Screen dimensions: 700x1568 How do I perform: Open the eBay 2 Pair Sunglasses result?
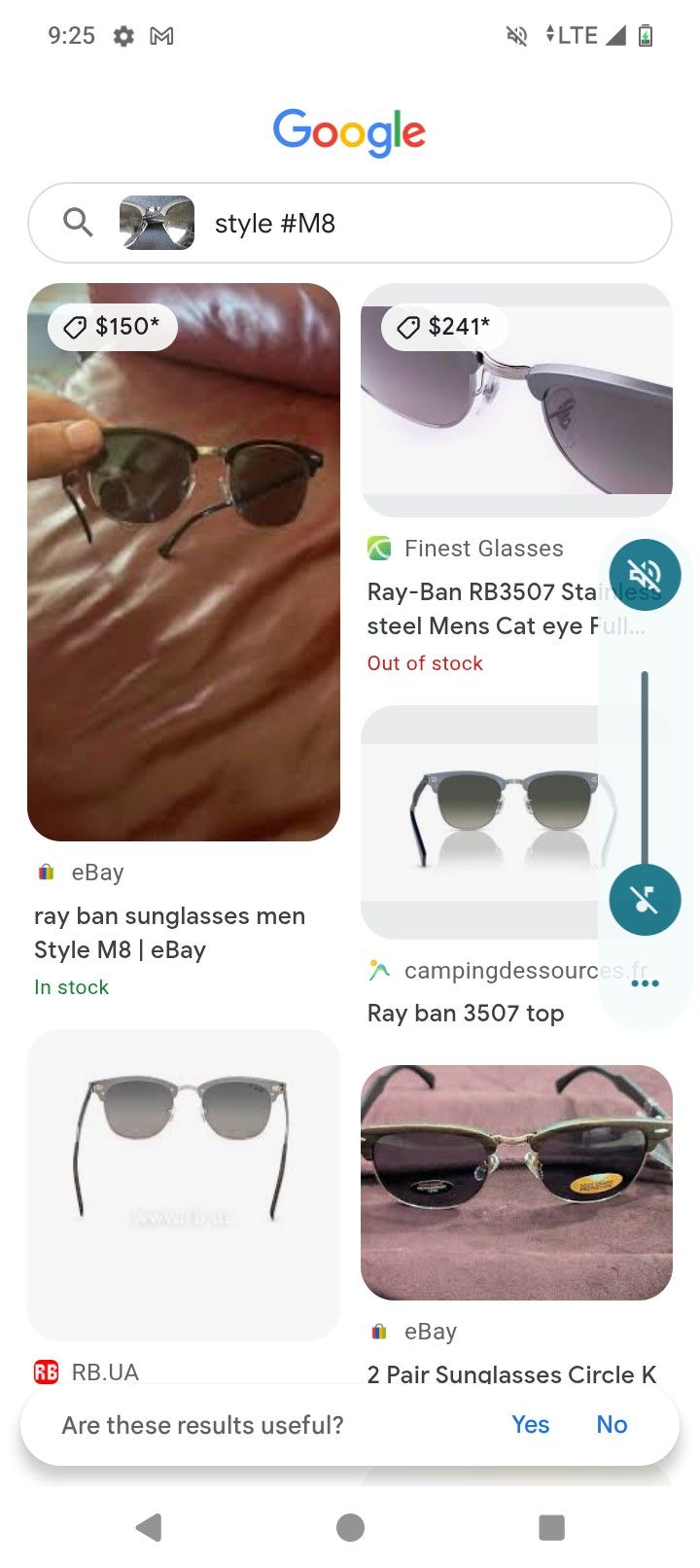516,1182
